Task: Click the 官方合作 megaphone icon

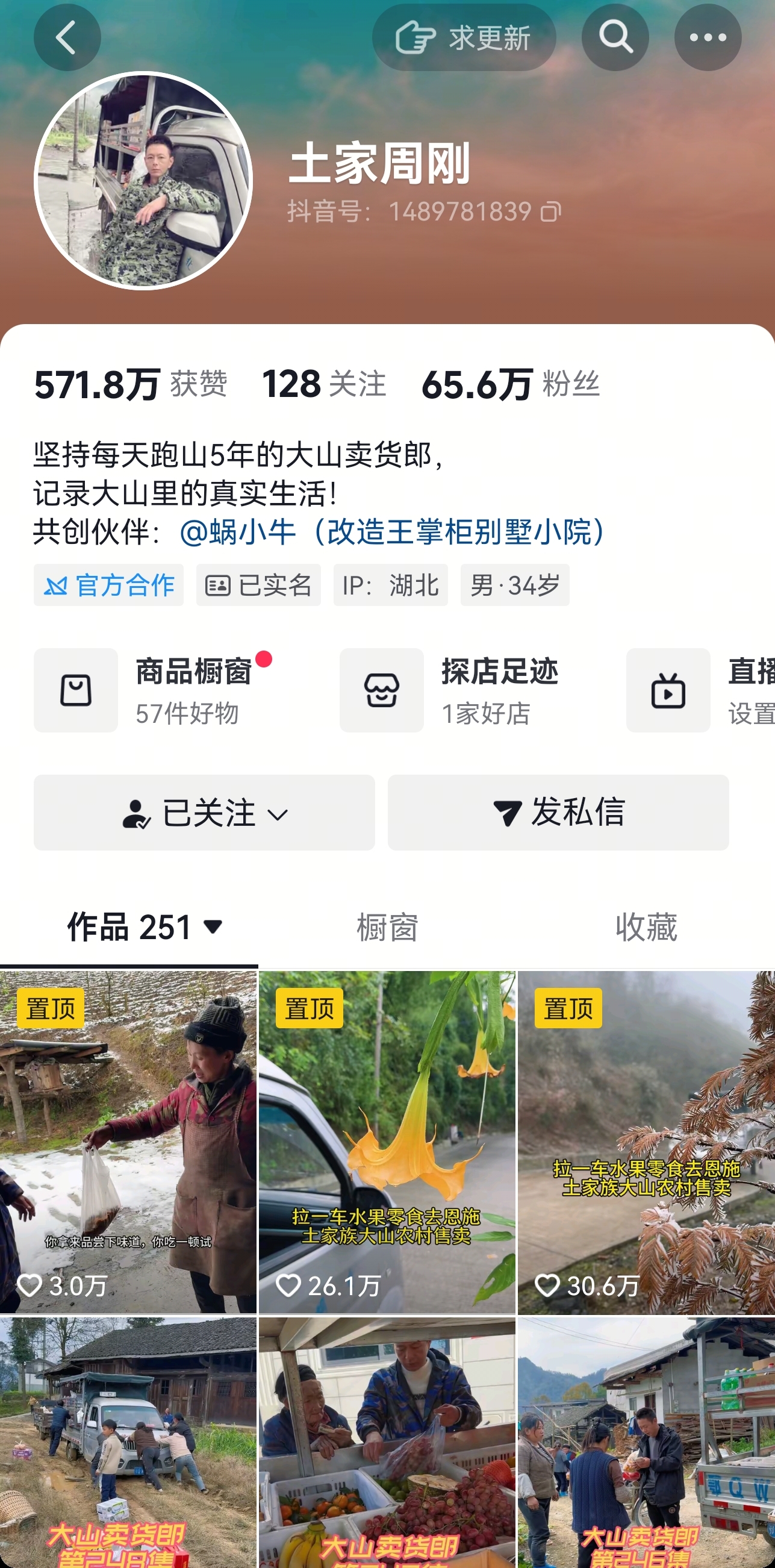Action: pyautogui.click(x=58, y=585)
